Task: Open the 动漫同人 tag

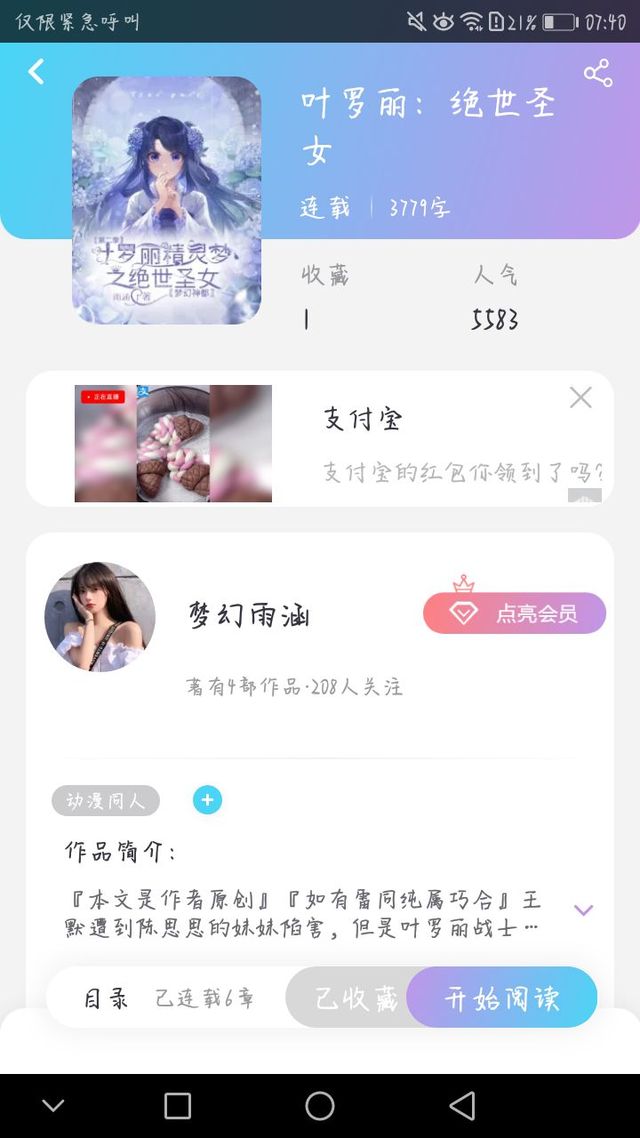Action: (x=105, y=800)
